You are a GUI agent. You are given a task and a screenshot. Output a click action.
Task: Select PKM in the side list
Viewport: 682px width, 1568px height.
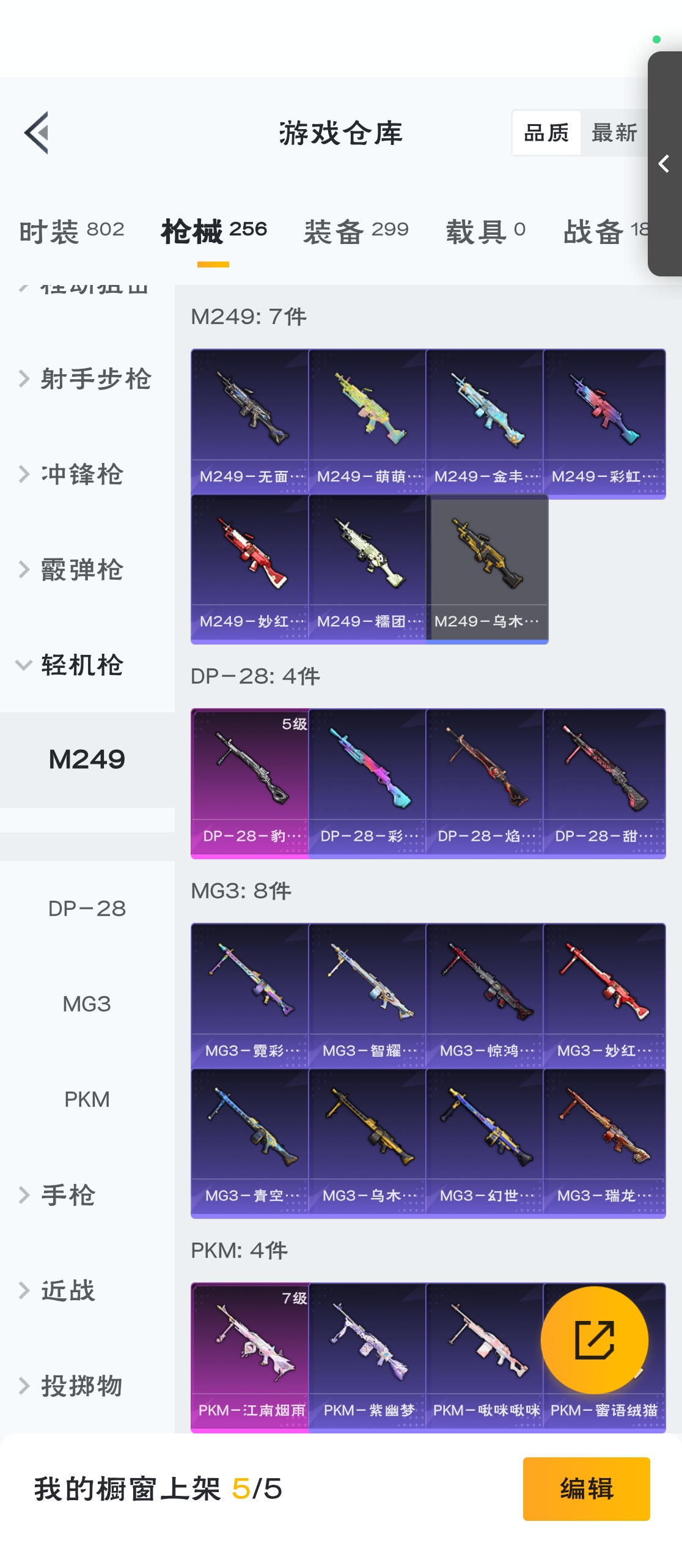click(87, 1100)
